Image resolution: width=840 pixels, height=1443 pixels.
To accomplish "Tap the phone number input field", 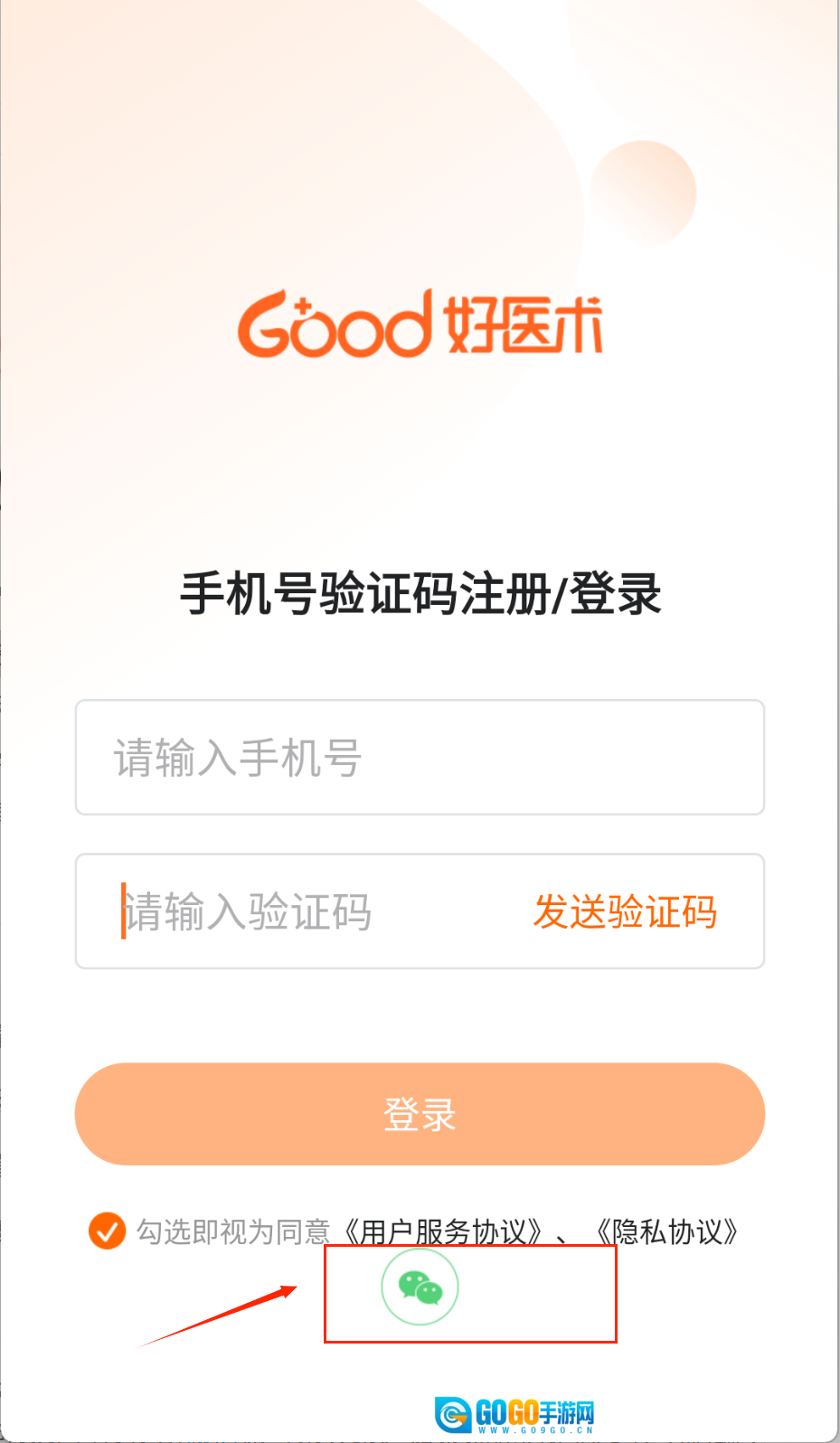I will pyautogui.click(x=420, y=758).
